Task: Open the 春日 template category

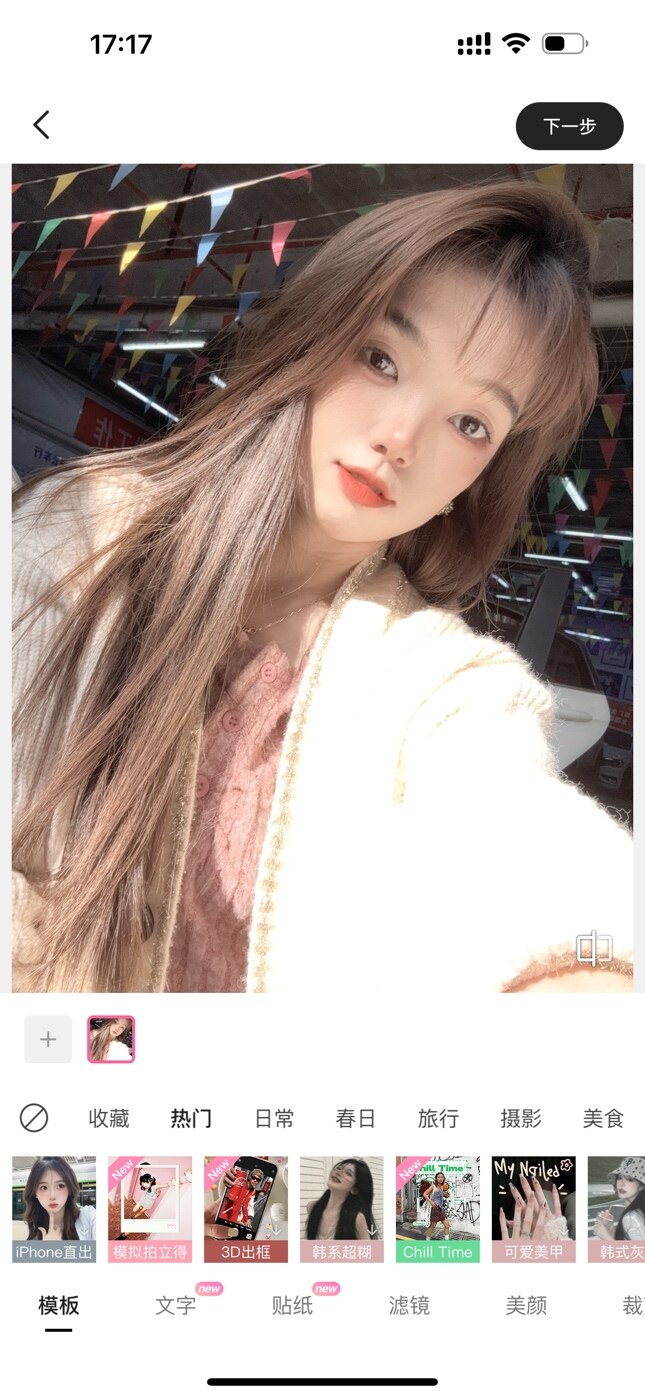Action: click(355, 1118)
